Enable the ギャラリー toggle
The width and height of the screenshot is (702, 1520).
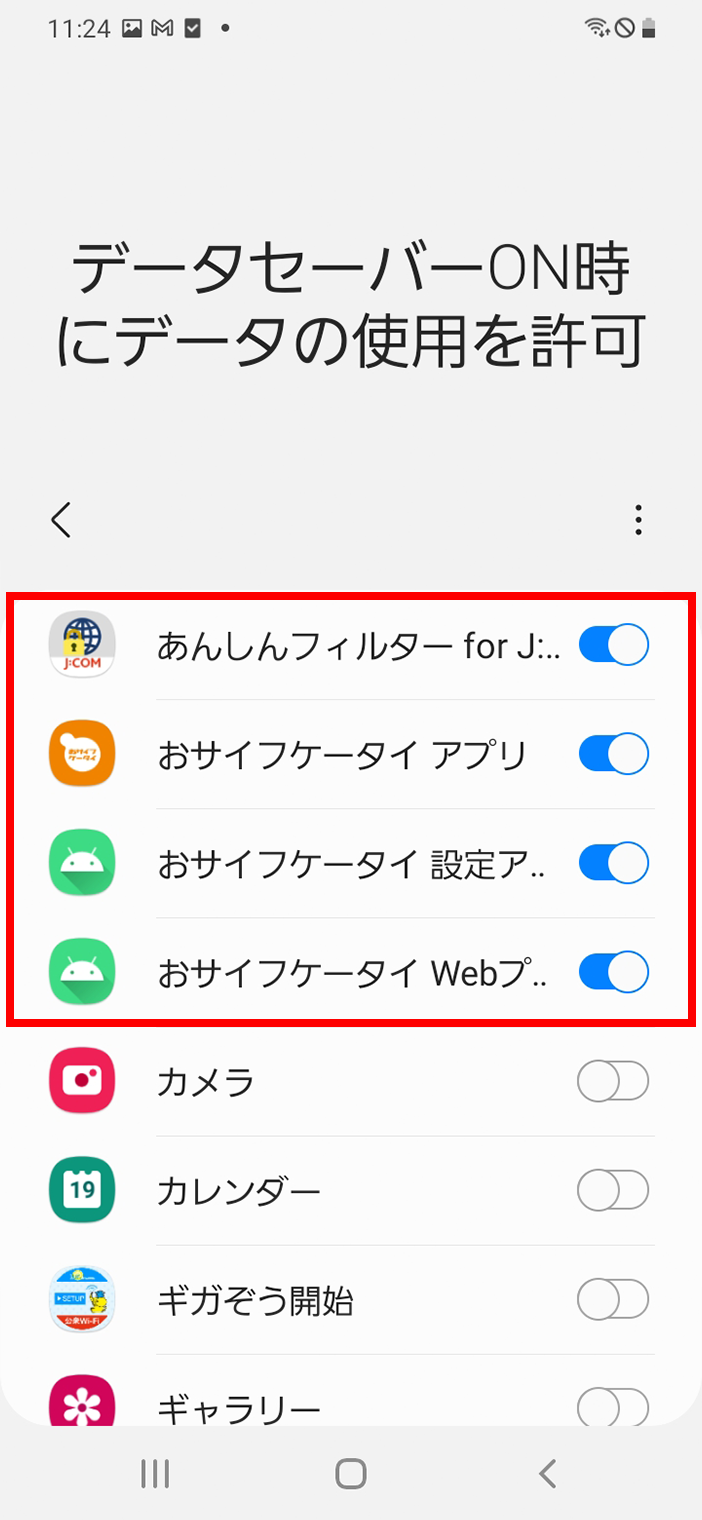[x=614, y=1407]
